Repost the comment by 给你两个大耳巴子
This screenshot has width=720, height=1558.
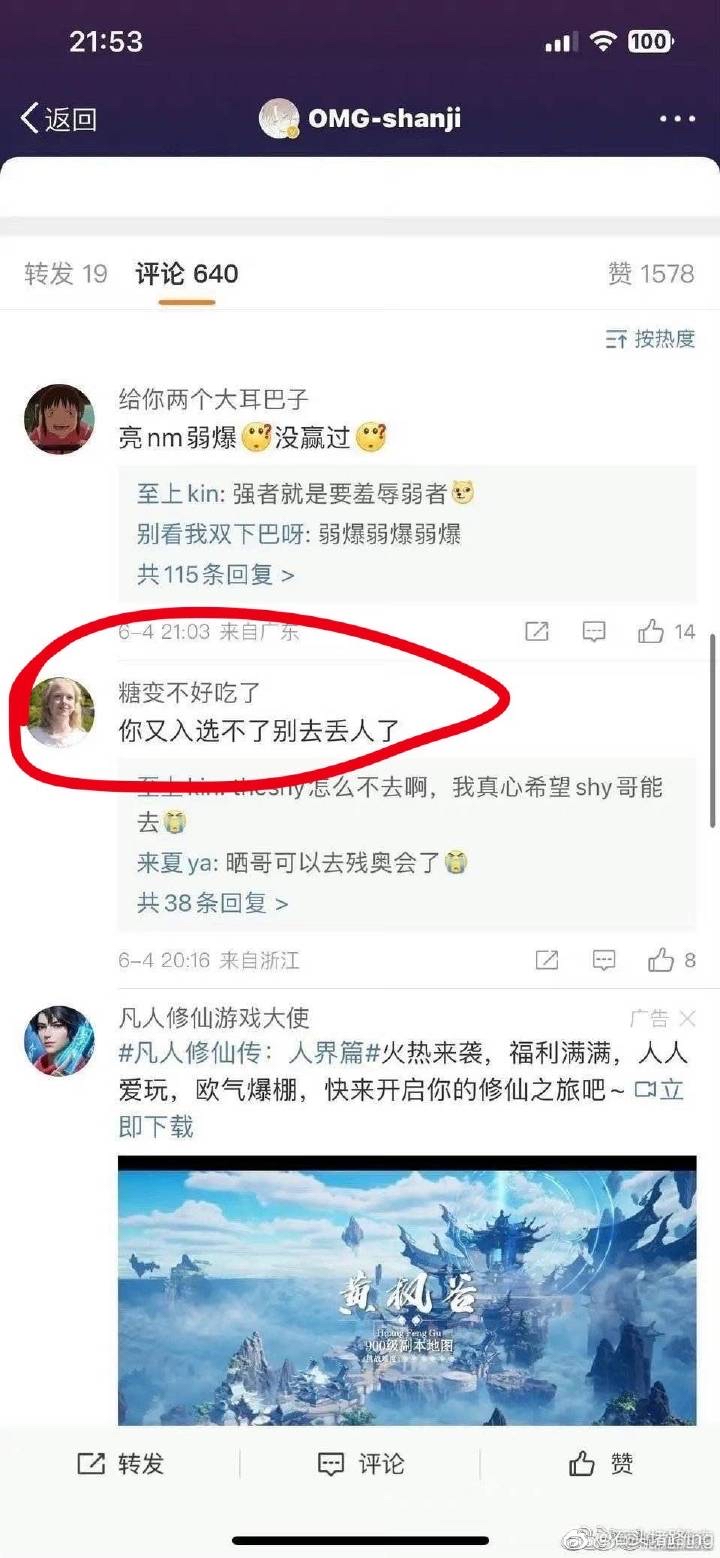pyautogui.click(x=537, y=632)
